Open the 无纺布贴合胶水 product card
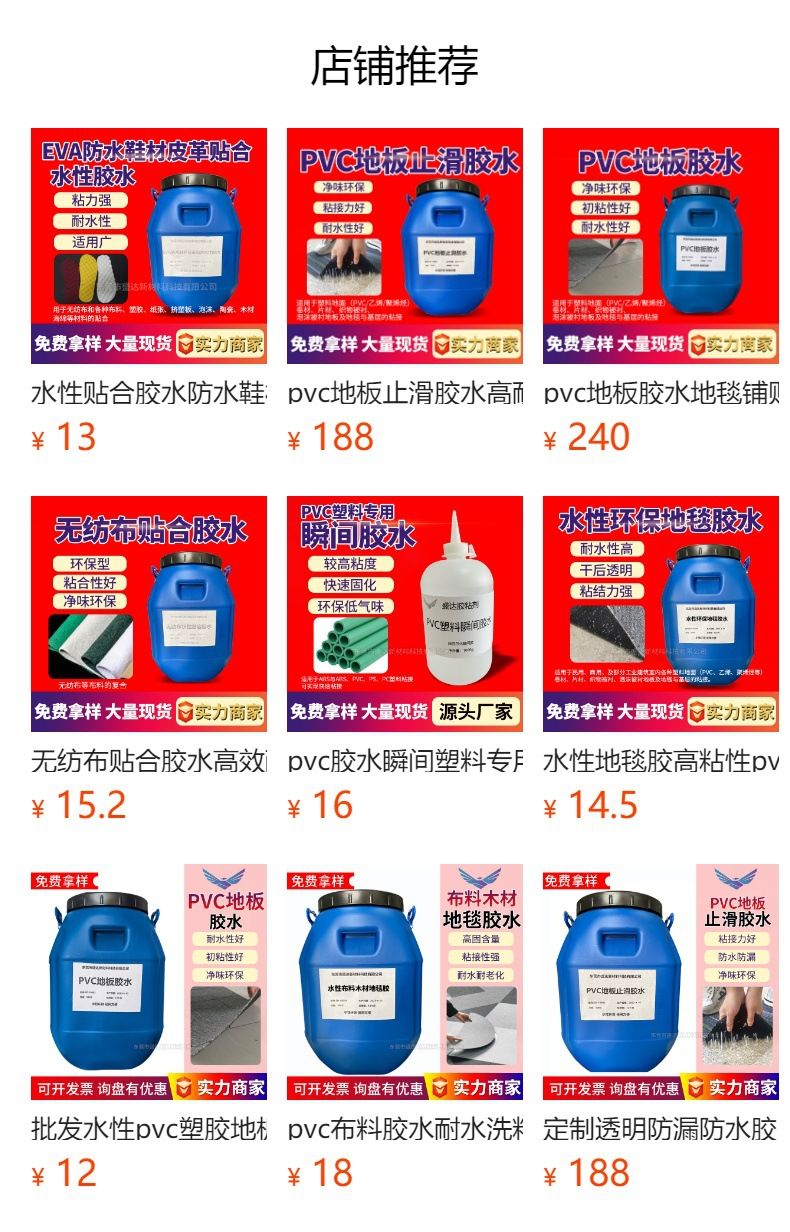The width and height of the screenshot is (790, 1232). coord(149,659)
